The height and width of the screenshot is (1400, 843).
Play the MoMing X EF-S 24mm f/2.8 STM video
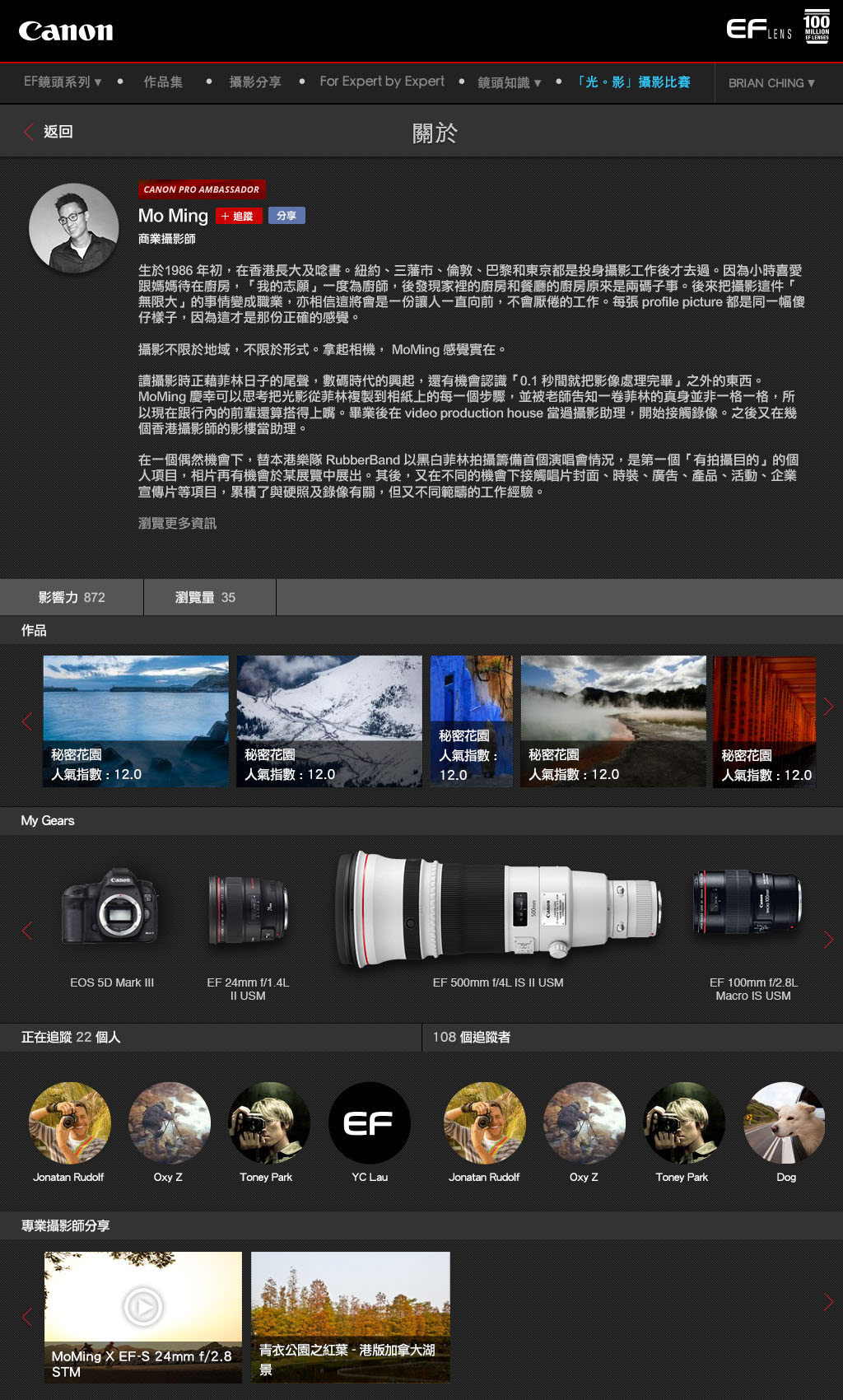[x=143, y=1306]
